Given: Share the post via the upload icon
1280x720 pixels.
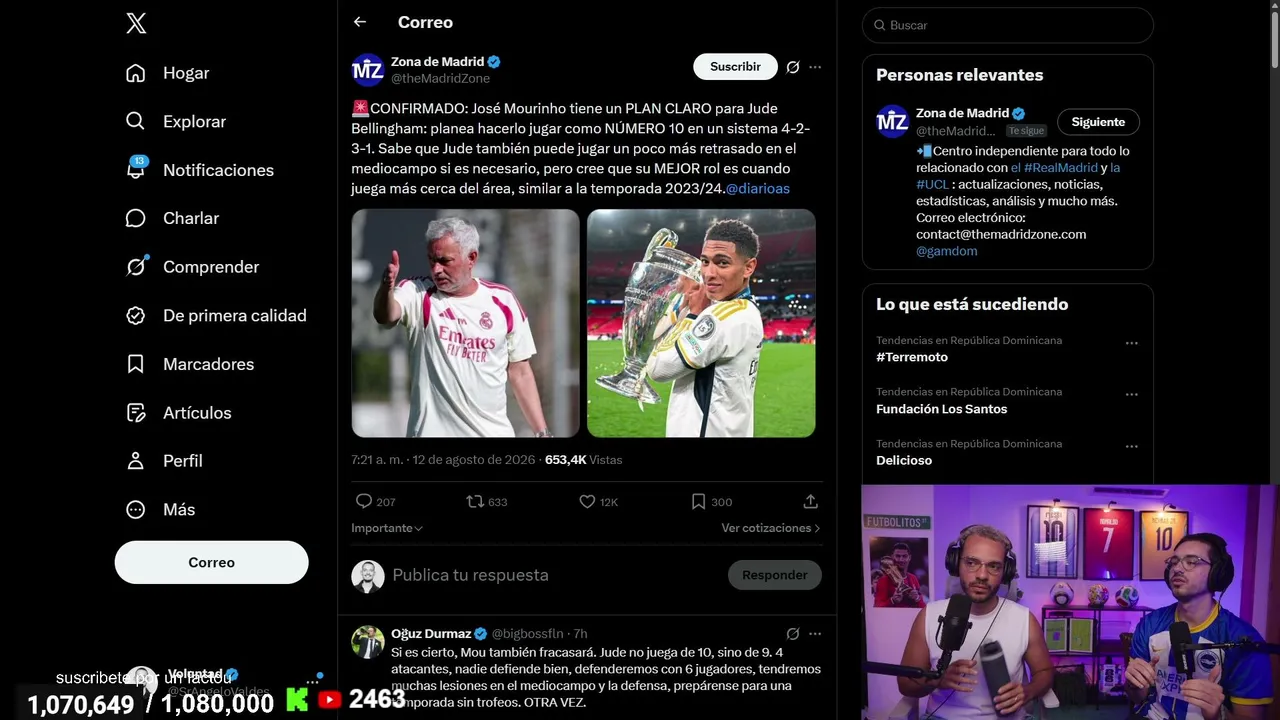Looking at the screenshot, I should click(810, 502).
